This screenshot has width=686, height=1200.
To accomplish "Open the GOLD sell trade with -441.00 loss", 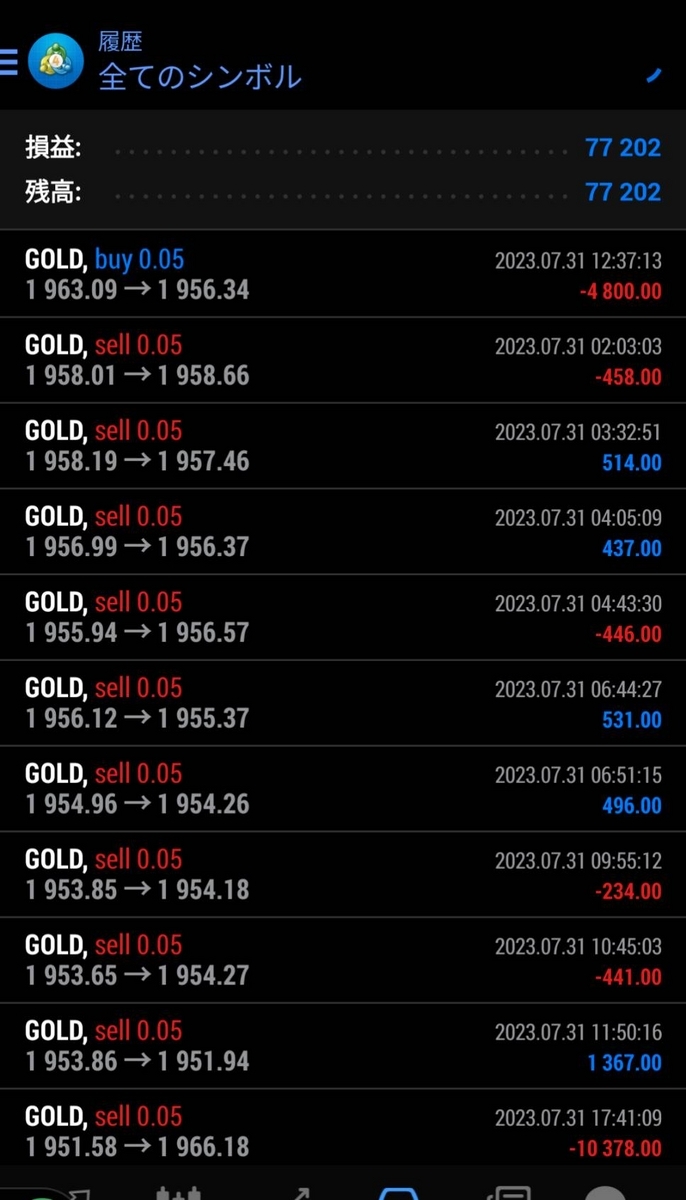I will (x=343, y=961).
